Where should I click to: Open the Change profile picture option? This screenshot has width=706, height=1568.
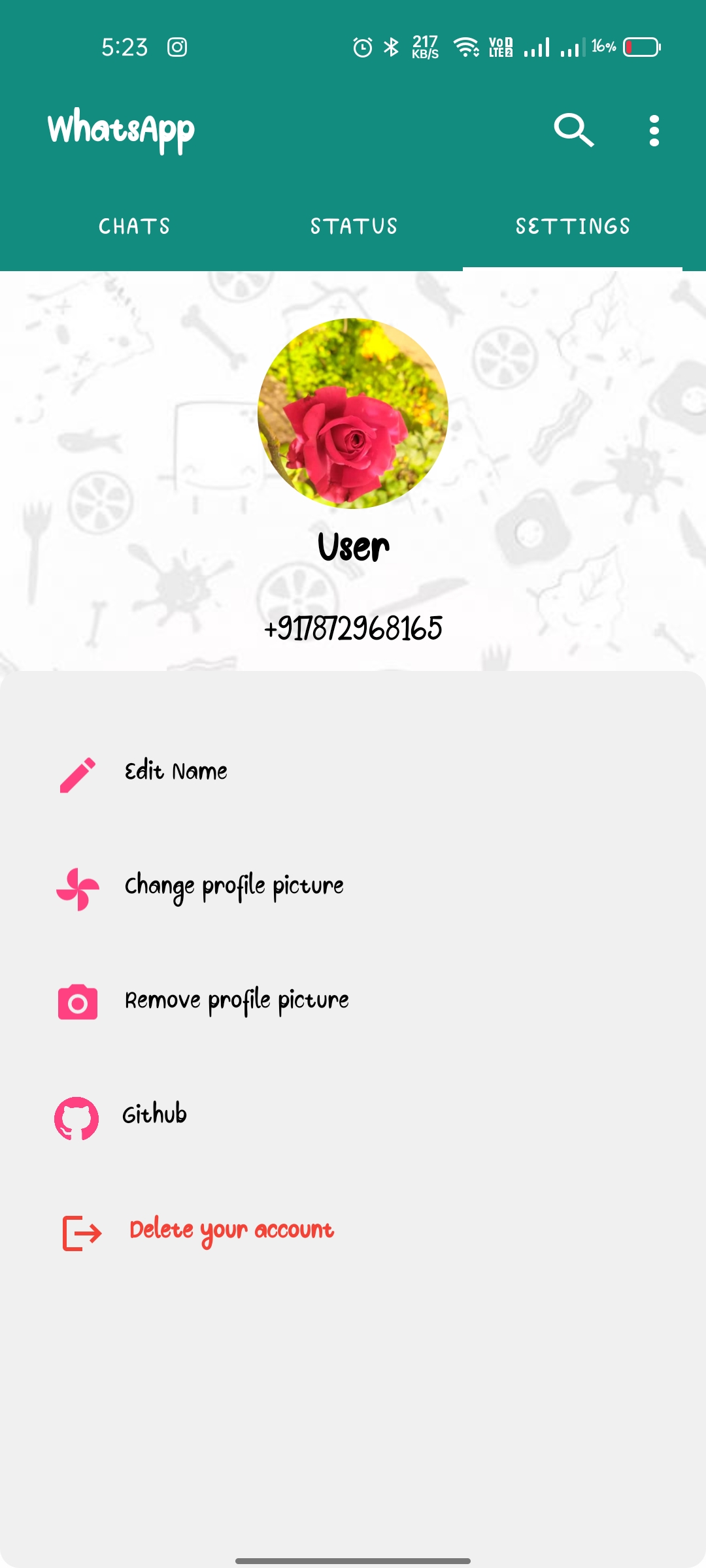click(234, 886)
